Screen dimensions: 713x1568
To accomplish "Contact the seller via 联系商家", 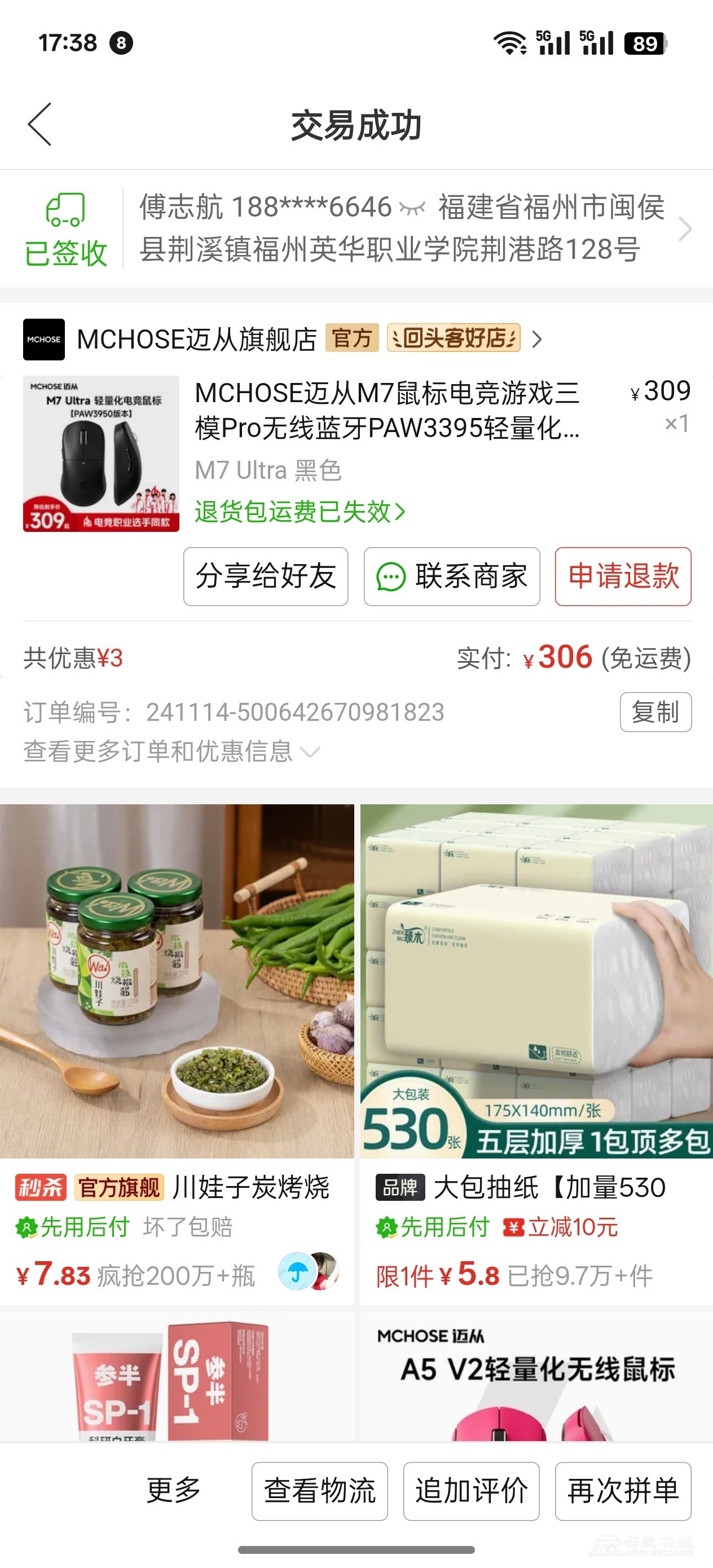I will (x=452, y=576).
